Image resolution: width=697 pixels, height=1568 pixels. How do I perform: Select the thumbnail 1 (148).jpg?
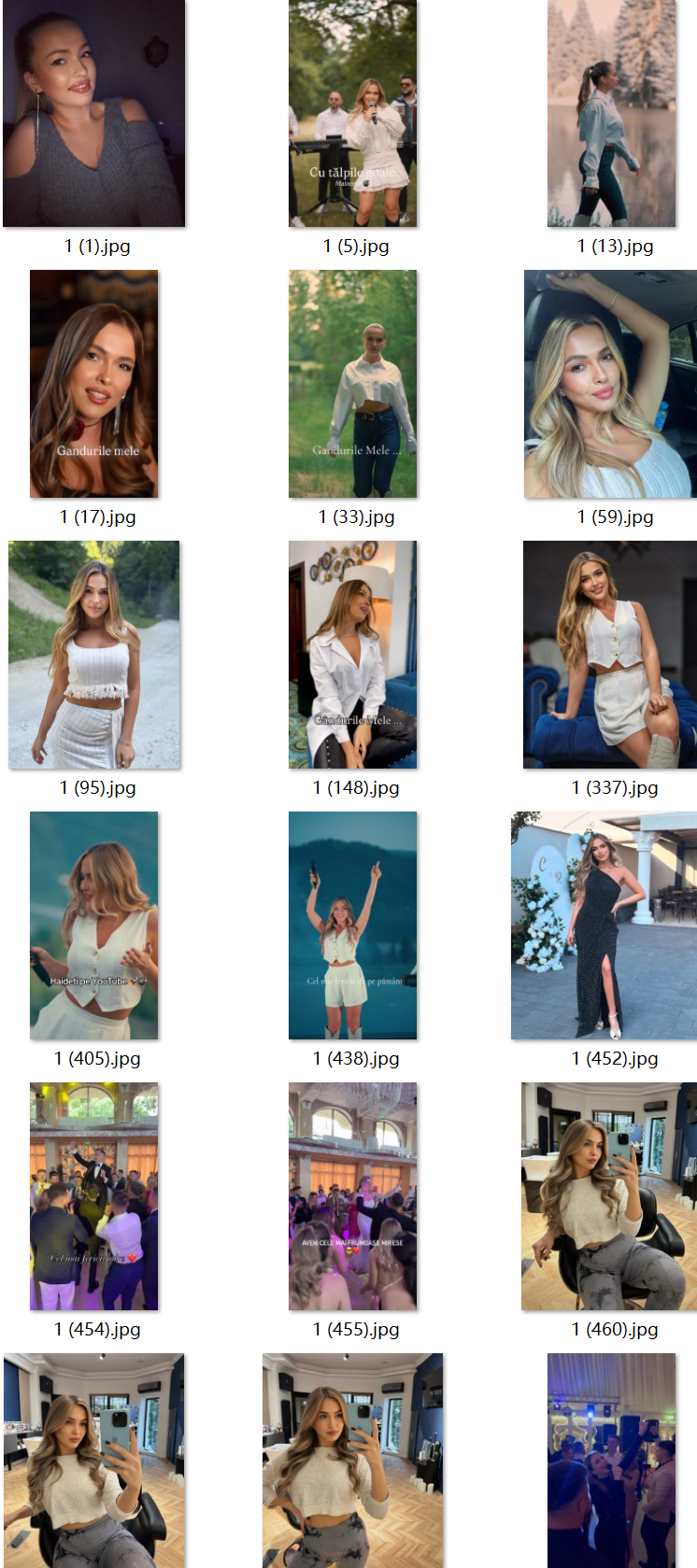352,655
